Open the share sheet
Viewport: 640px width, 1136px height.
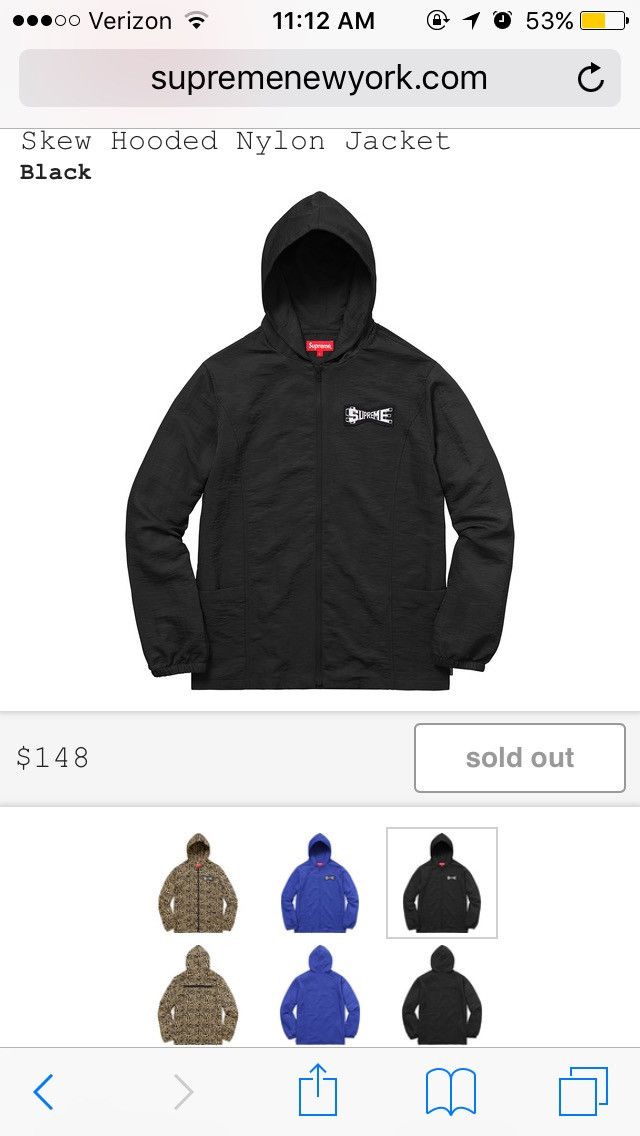coord(318,1089)
